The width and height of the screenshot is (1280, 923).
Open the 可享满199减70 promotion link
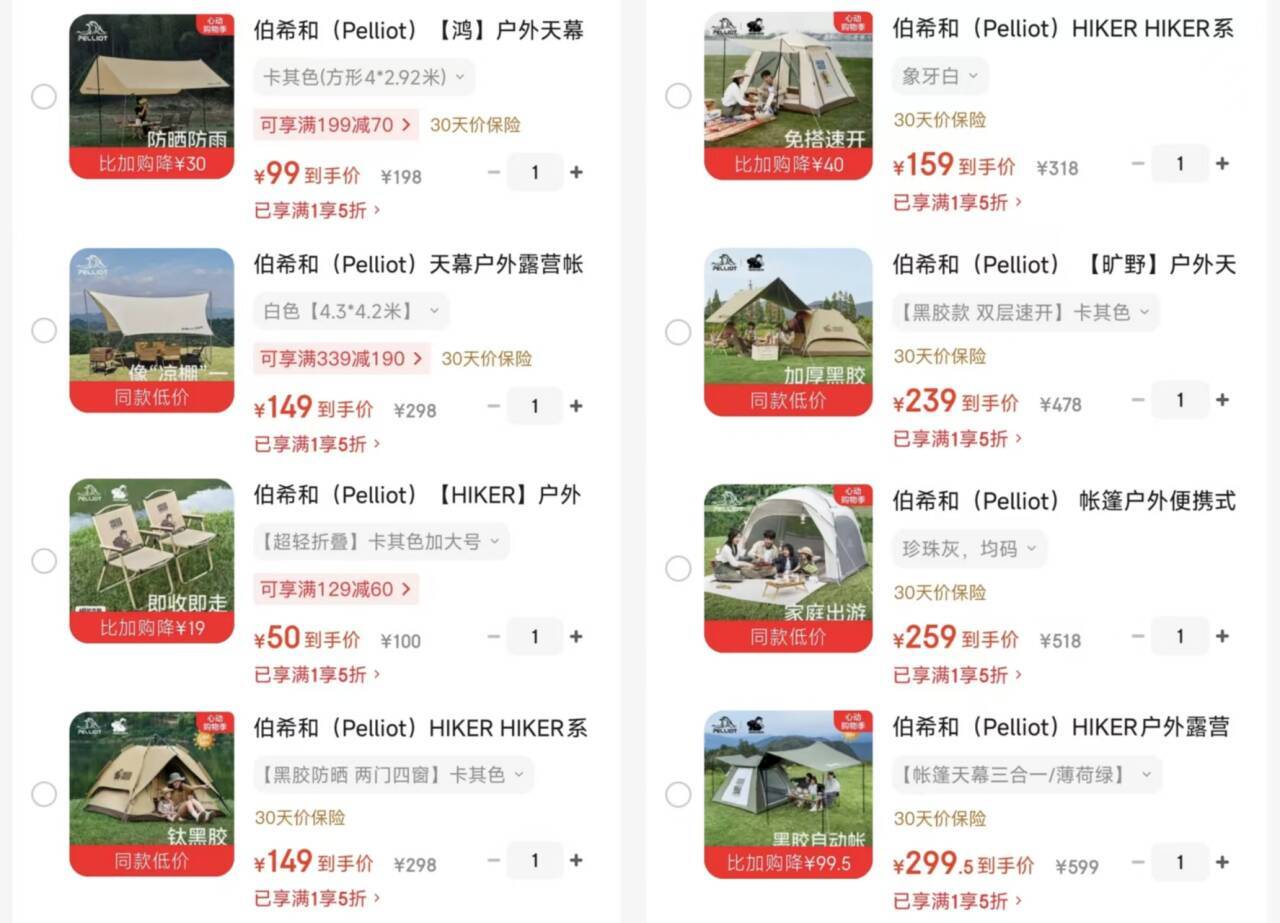pyautogui.click(x=336, y=125)
